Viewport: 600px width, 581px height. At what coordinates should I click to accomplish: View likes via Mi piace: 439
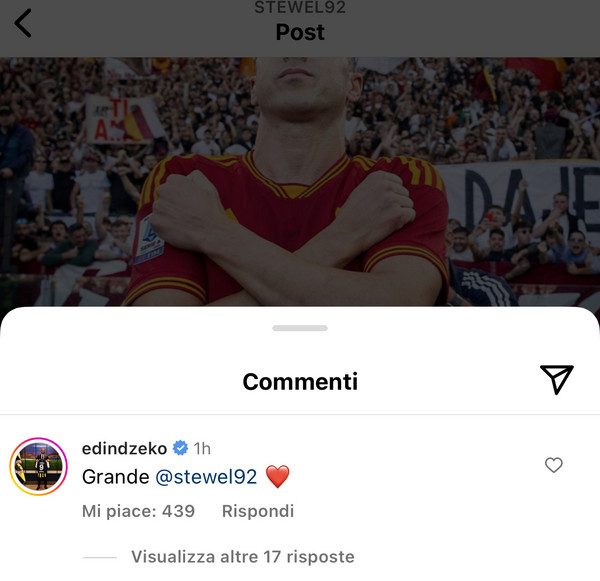click(x=138, y=511)
